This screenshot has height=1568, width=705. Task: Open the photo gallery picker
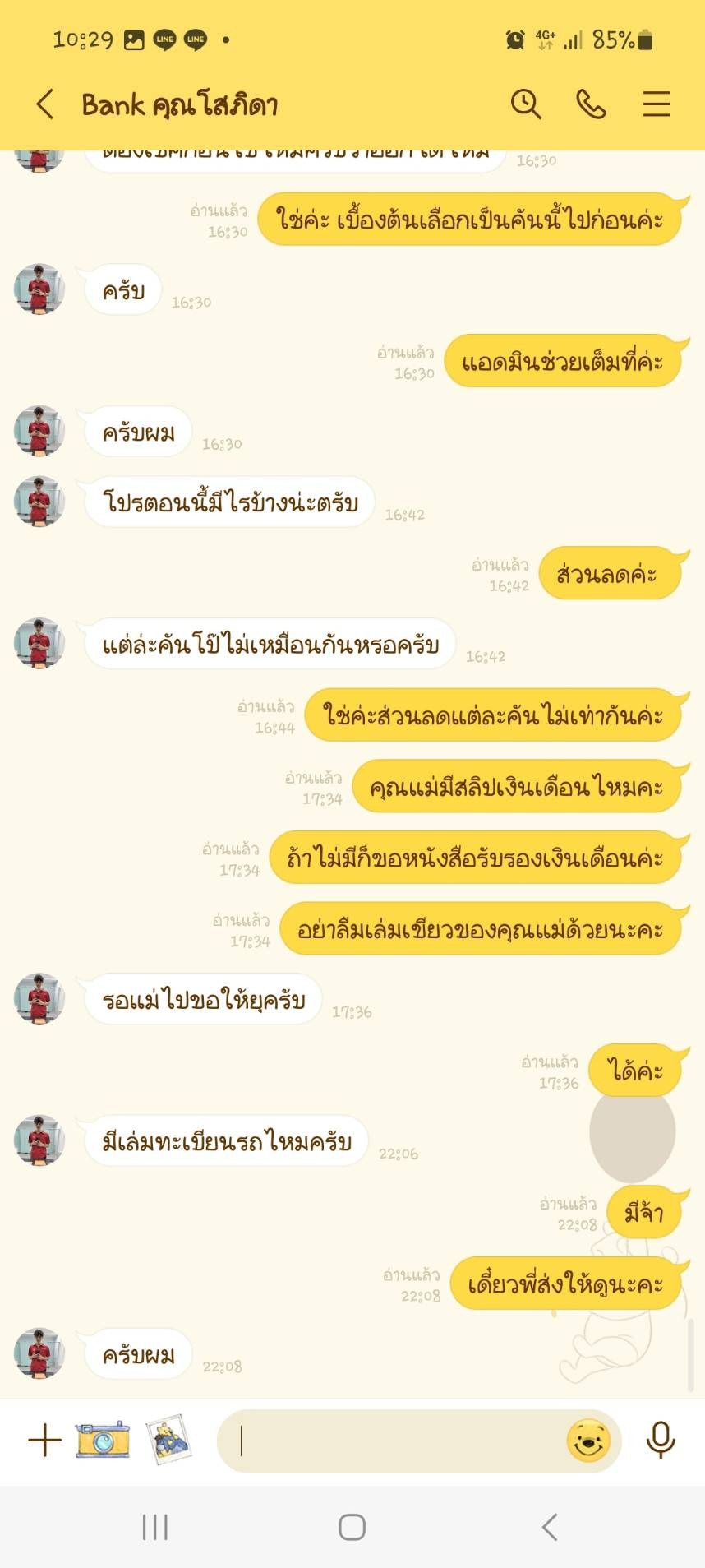pos(168,1440)
